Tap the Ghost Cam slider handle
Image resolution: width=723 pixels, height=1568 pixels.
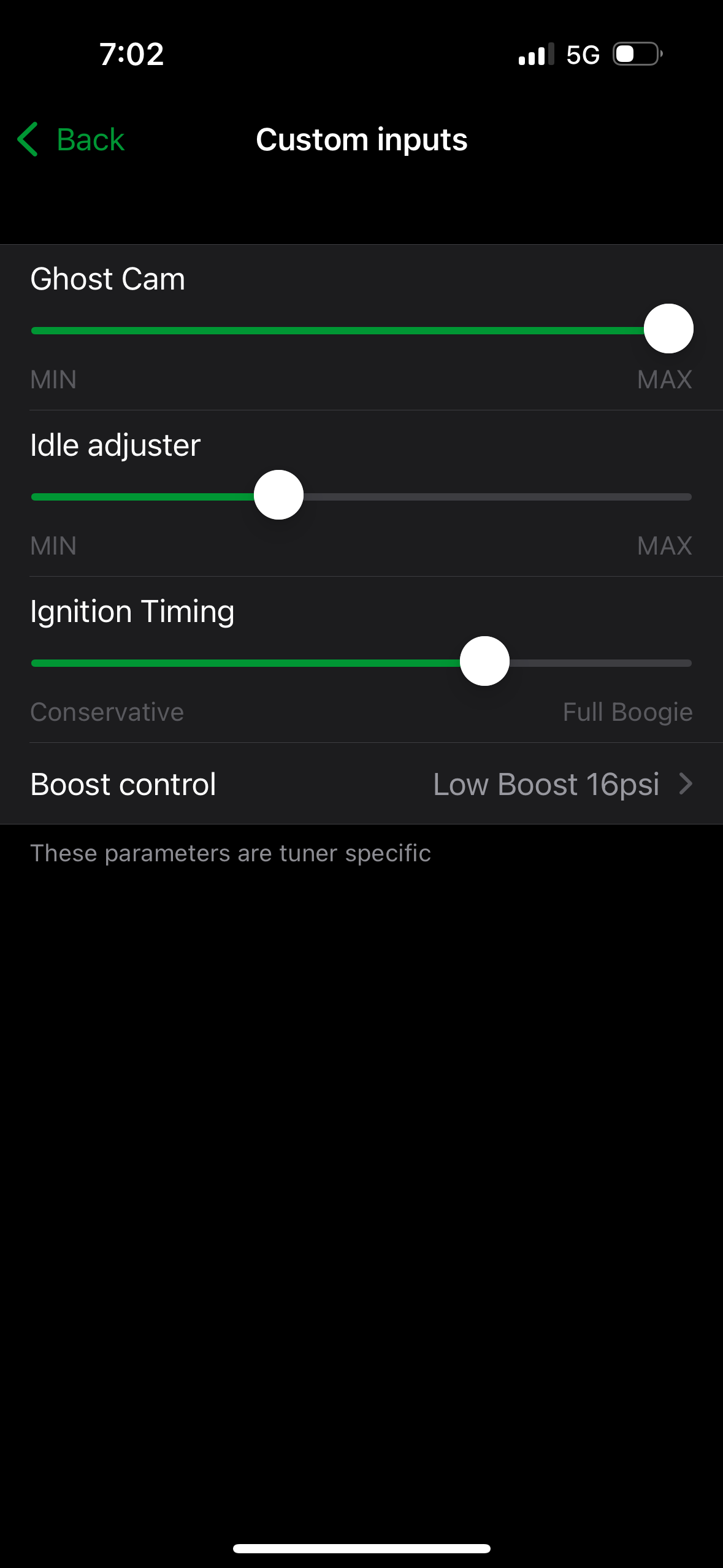click(x=668, y=329)
